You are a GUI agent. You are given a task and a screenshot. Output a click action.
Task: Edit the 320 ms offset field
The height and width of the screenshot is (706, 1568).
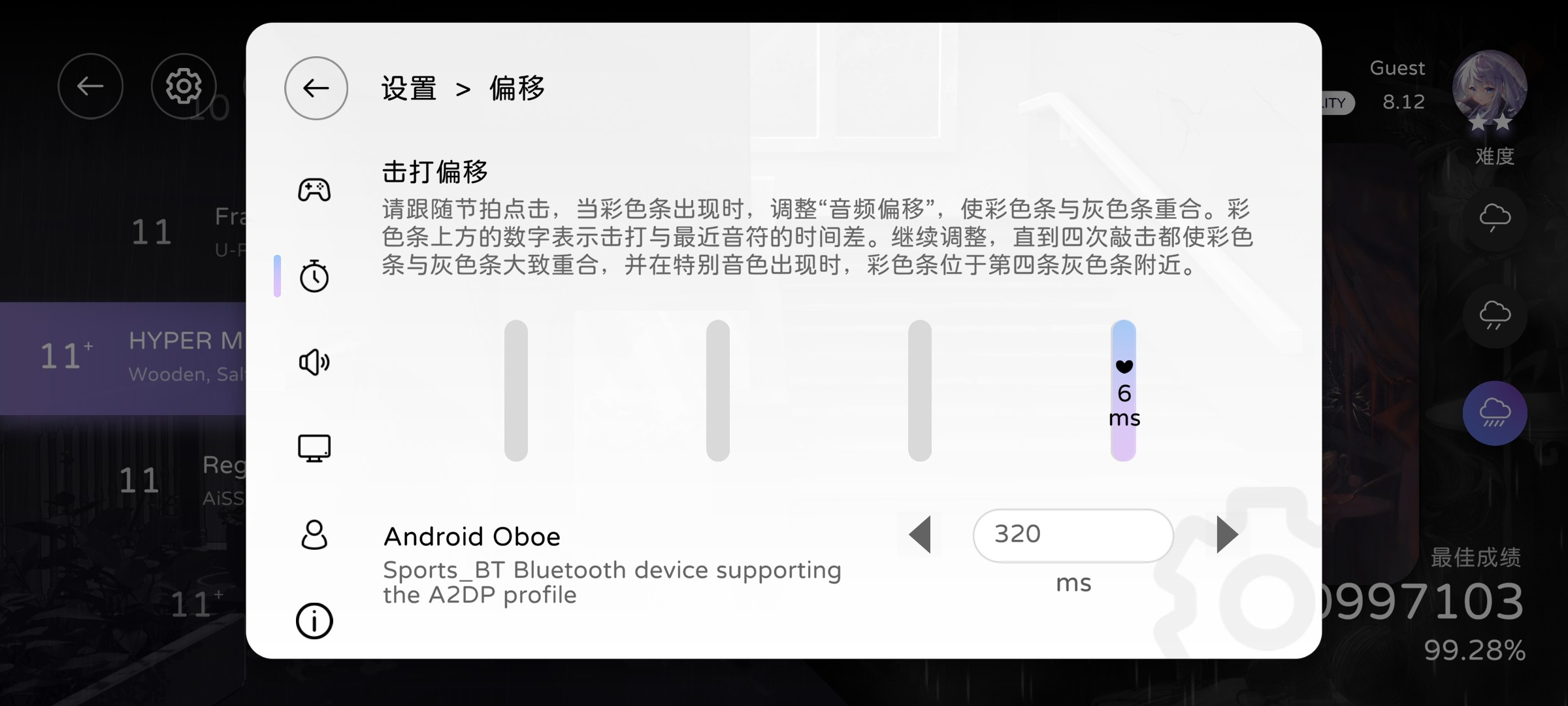[1073, 535]
